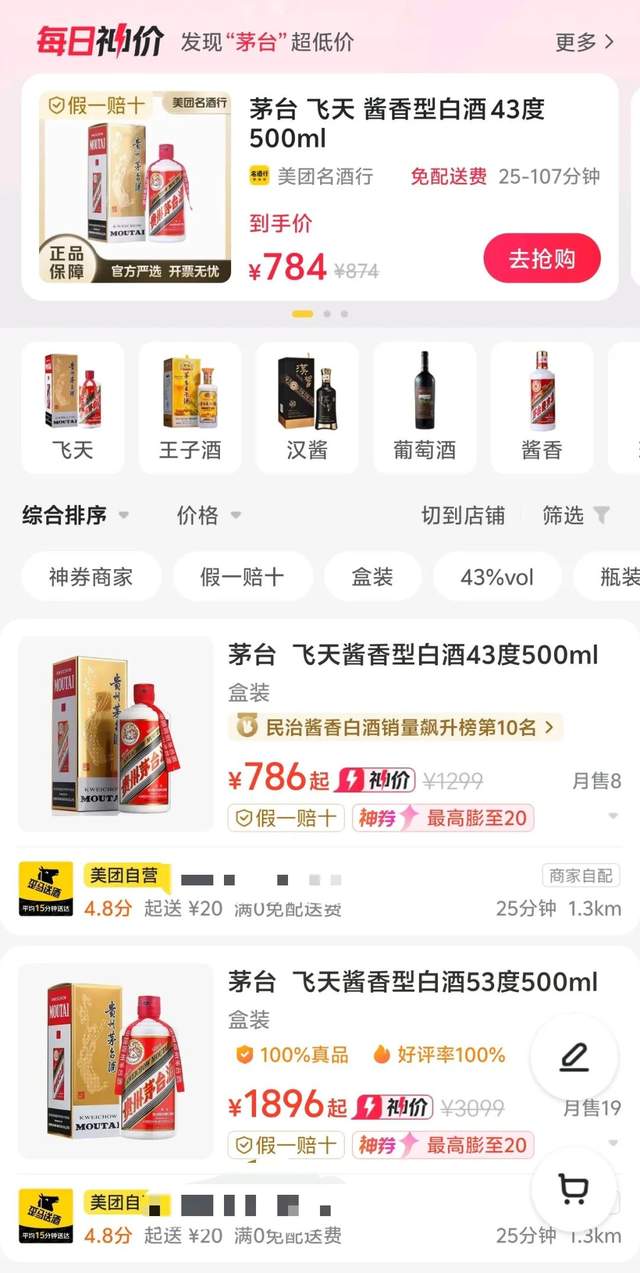
Task: Apply the 43%vol filter chip
Action: (x=497, y=577)
